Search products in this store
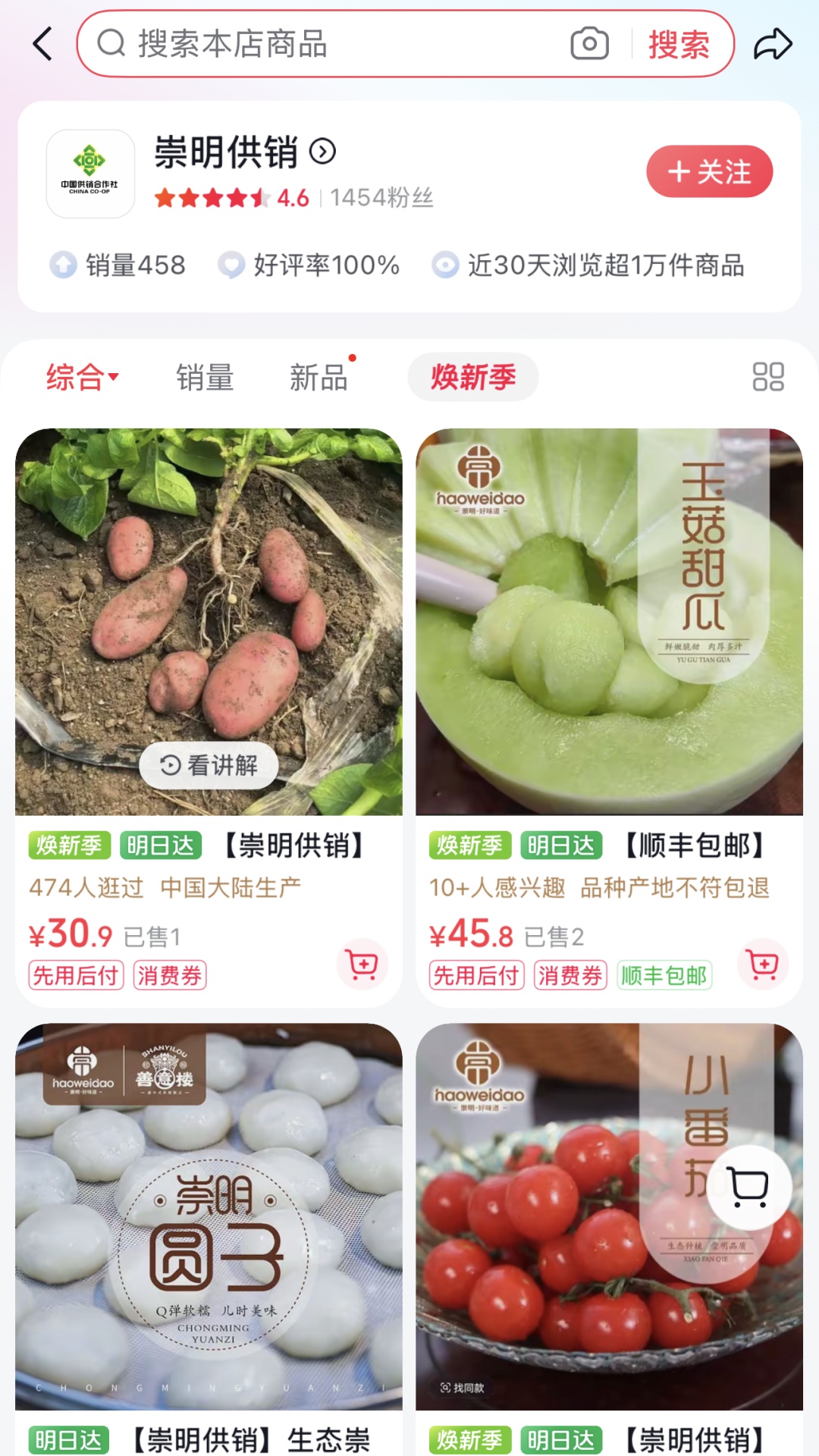 point(334,44)
